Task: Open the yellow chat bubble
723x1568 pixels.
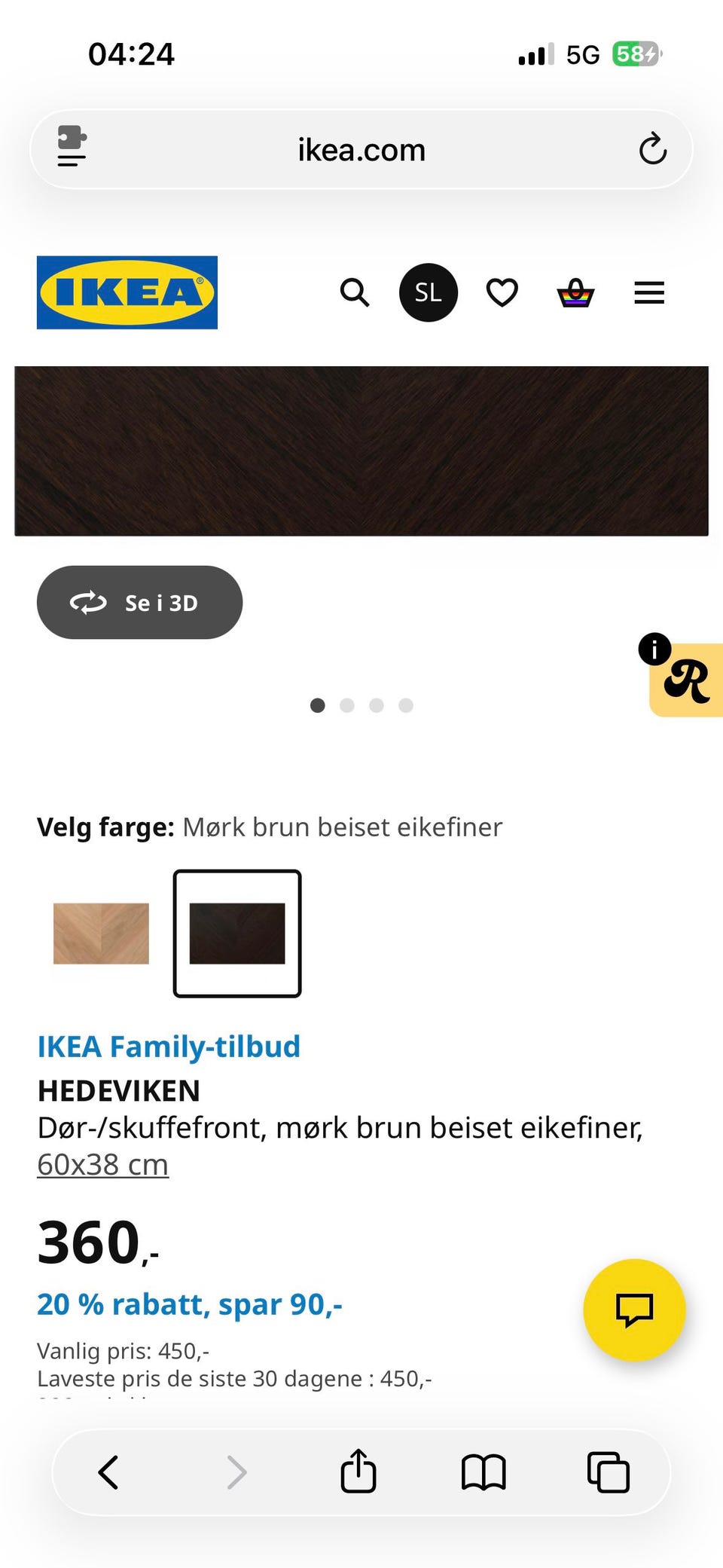Action: point(634,1311)
